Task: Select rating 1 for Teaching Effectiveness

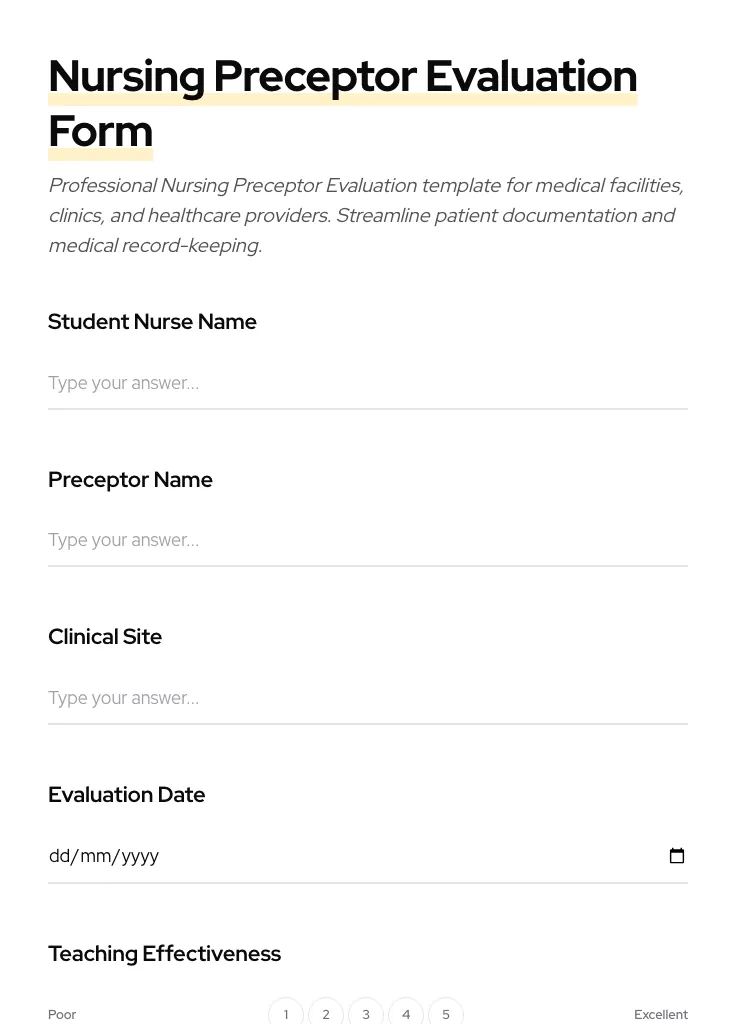Action: [286, 1013]
